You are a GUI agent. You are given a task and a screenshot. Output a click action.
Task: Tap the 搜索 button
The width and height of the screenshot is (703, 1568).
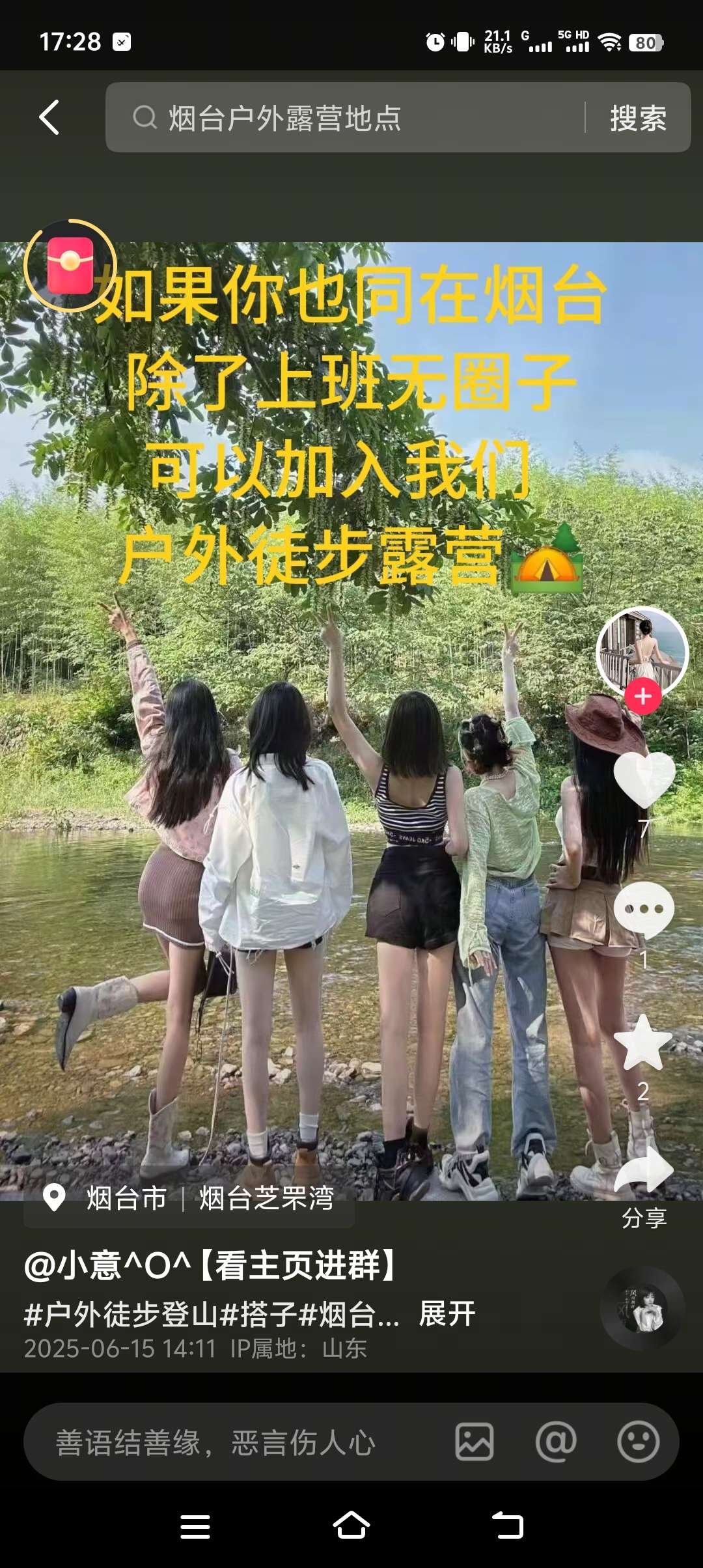(638, 118)
